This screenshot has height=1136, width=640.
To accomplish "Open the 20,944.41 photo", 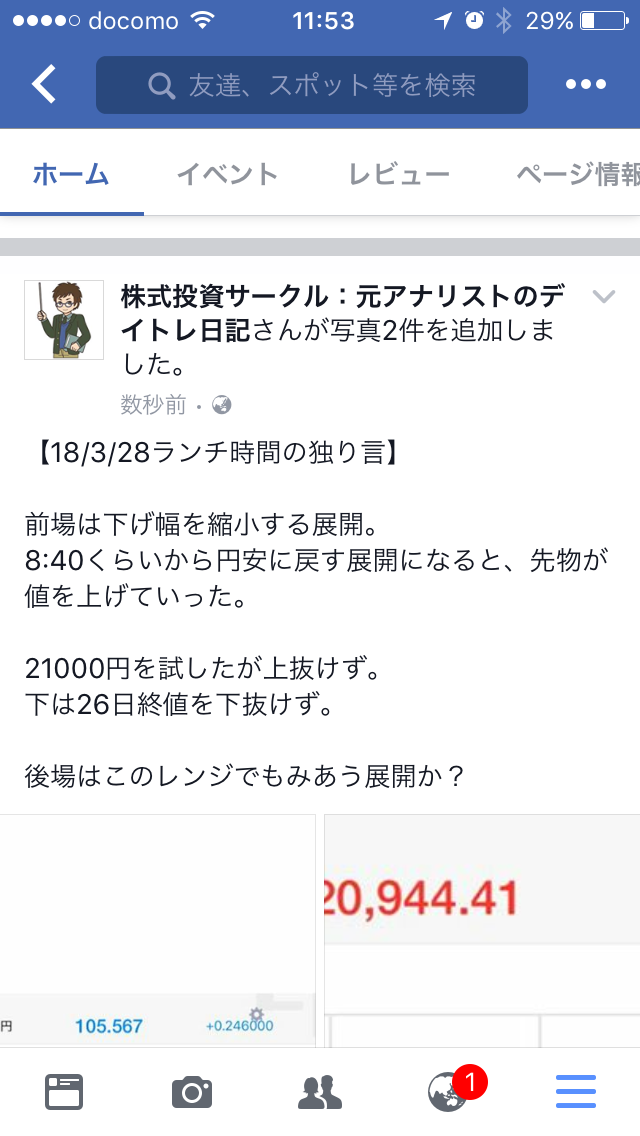I will point(481,930).
